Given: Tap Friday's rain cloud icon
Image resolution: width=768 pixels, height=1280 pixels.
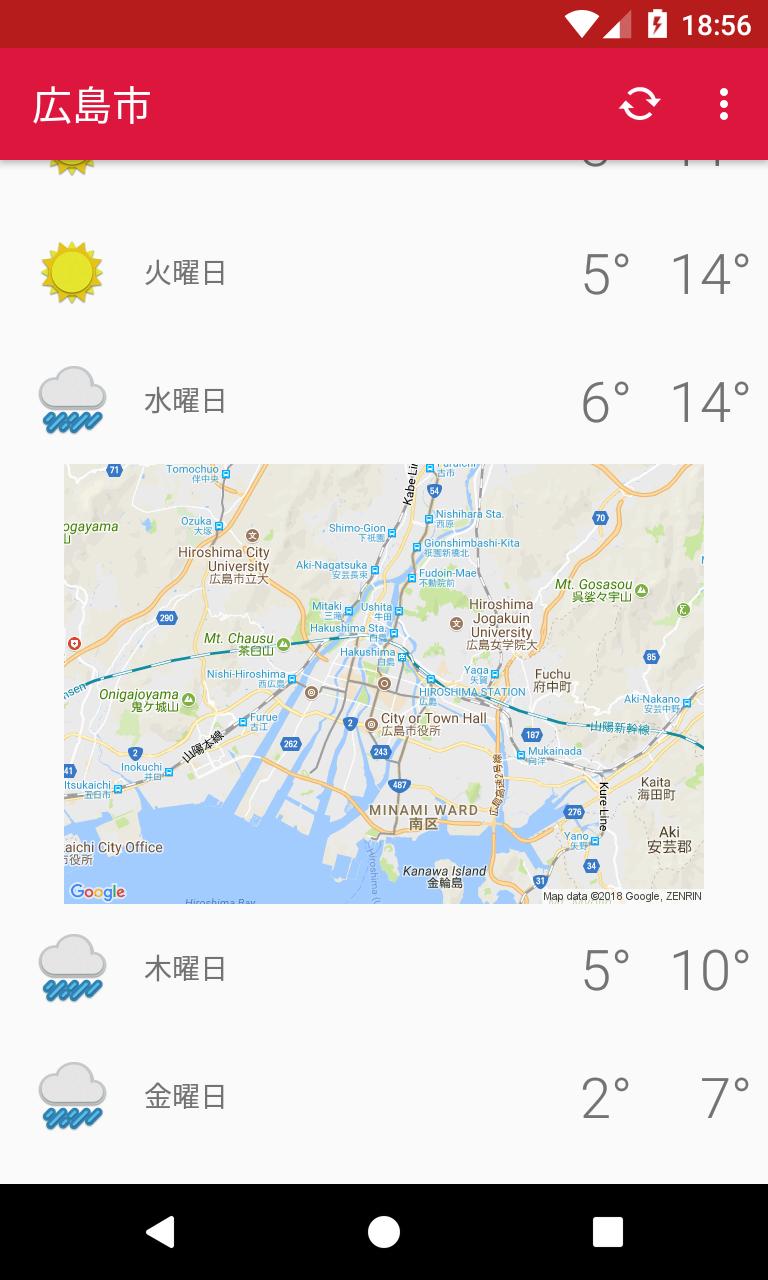Looking at the screenshot, I should (71, 1094).
